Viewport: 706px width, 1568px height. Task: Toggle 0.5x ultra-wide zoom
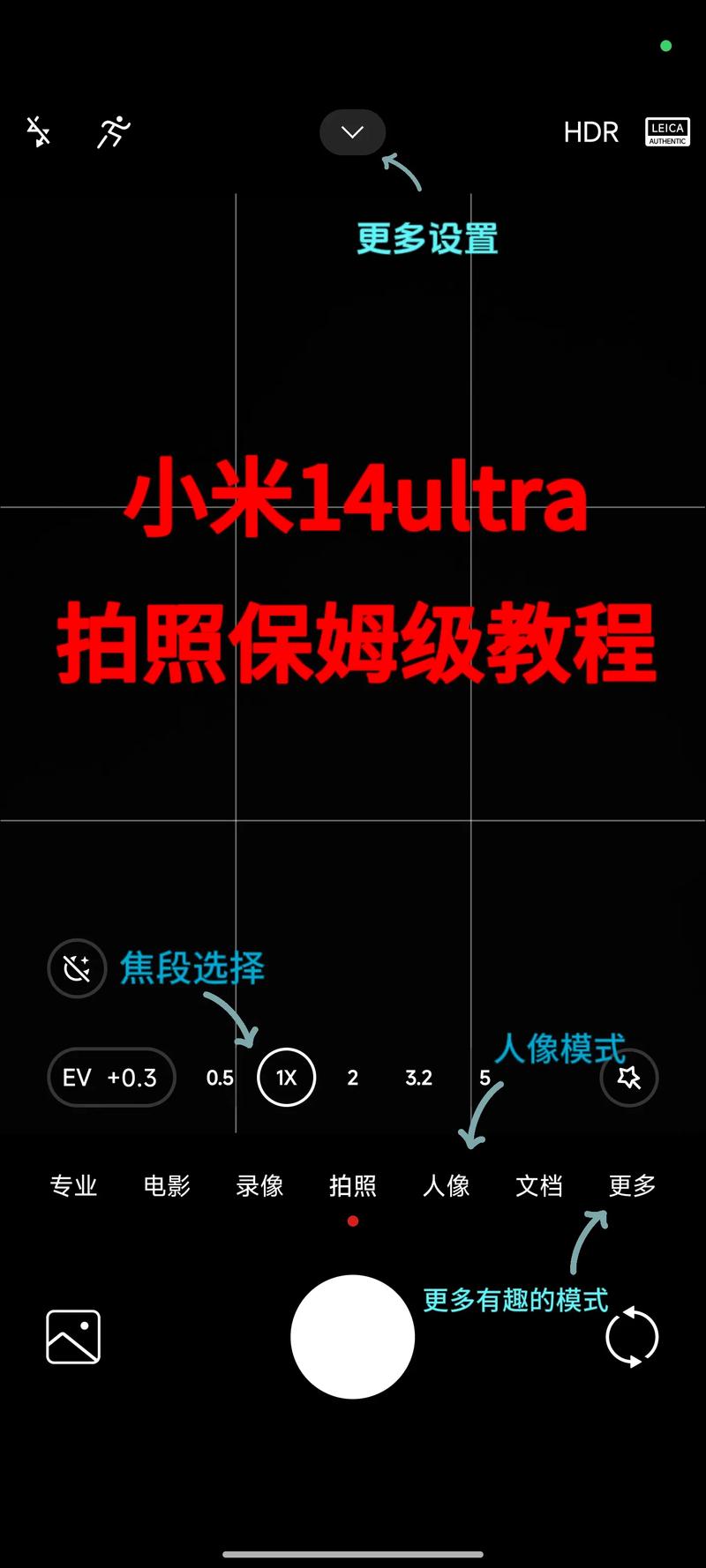220,1078
